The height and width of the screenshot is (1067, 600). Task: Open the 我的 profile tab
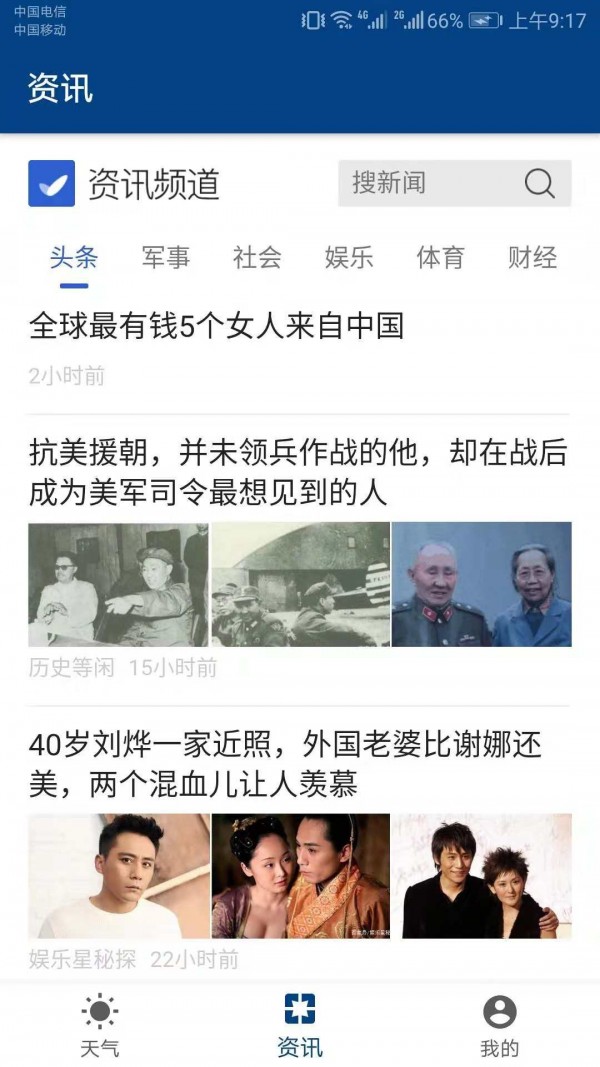click(x=499, y=1026)
